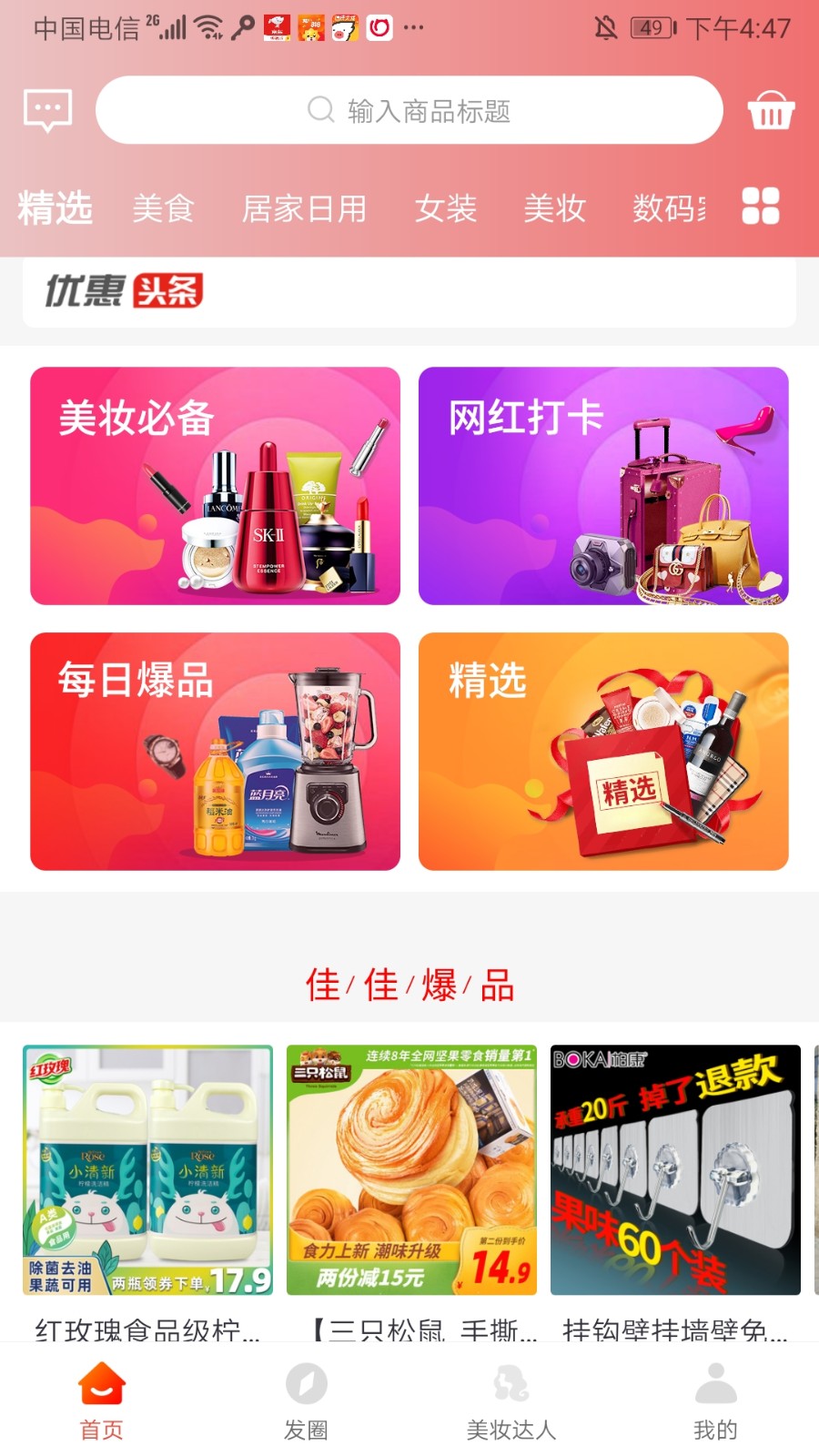Switch to the 女装 tab
Image resolution: width=819 pixels, height=1456 pixels.
tap(446, 208)
